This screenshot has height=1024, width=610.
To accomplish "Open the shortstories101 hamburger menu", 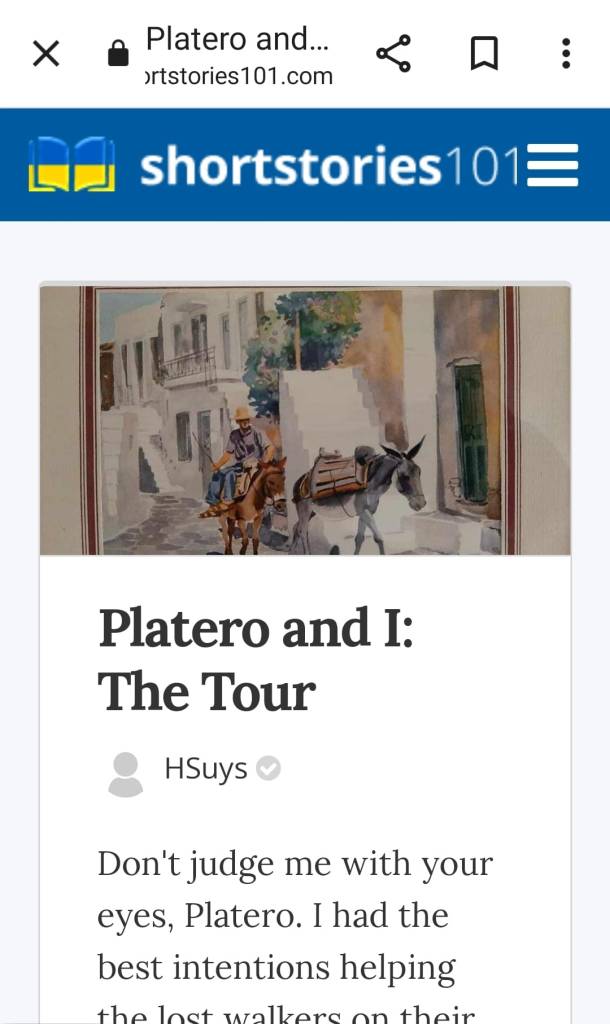I will click(x=552, y=166).
